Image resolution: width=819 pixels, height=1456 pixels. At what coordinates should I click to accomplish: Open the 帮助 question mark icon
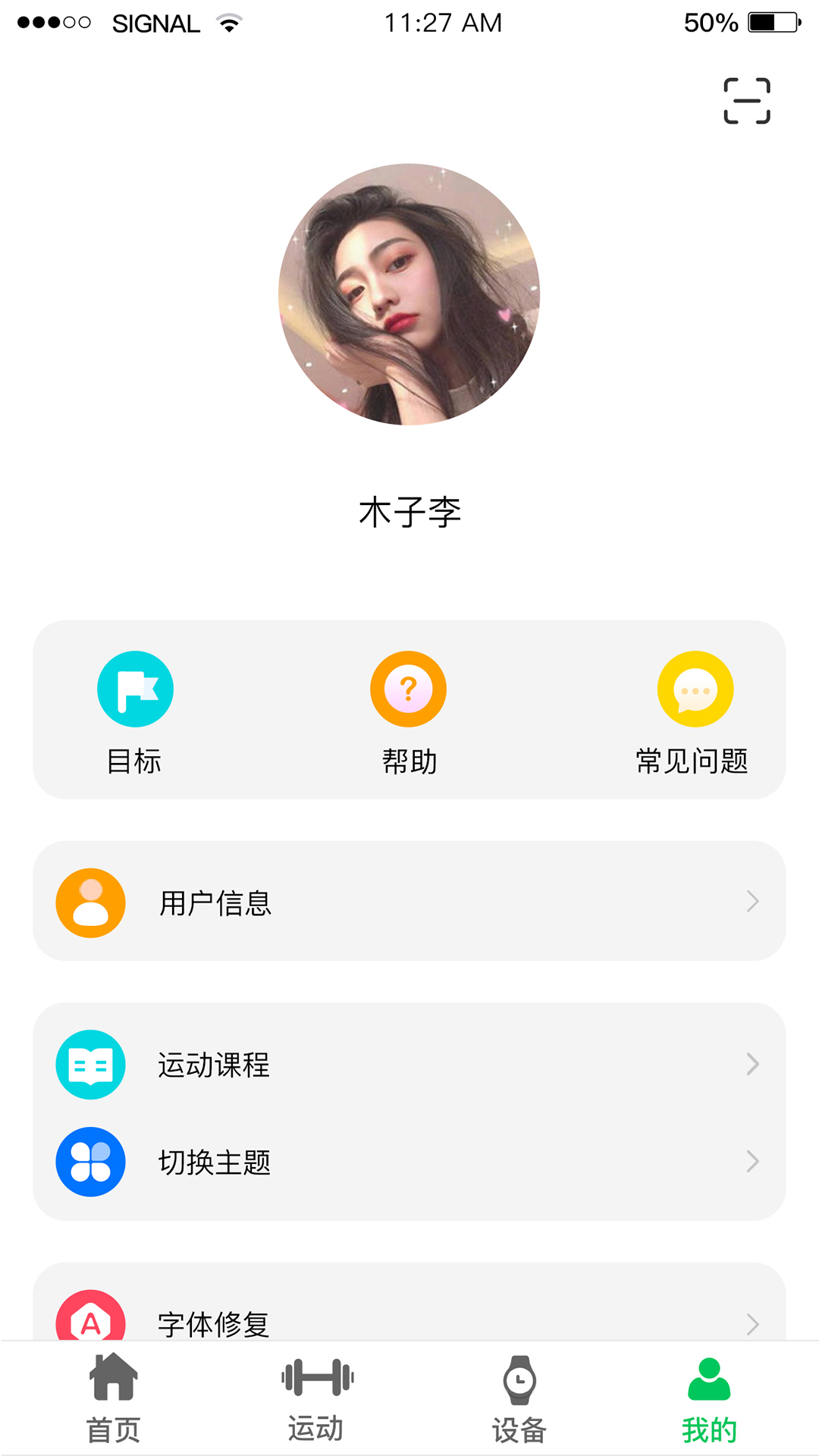tap(408, 689)
